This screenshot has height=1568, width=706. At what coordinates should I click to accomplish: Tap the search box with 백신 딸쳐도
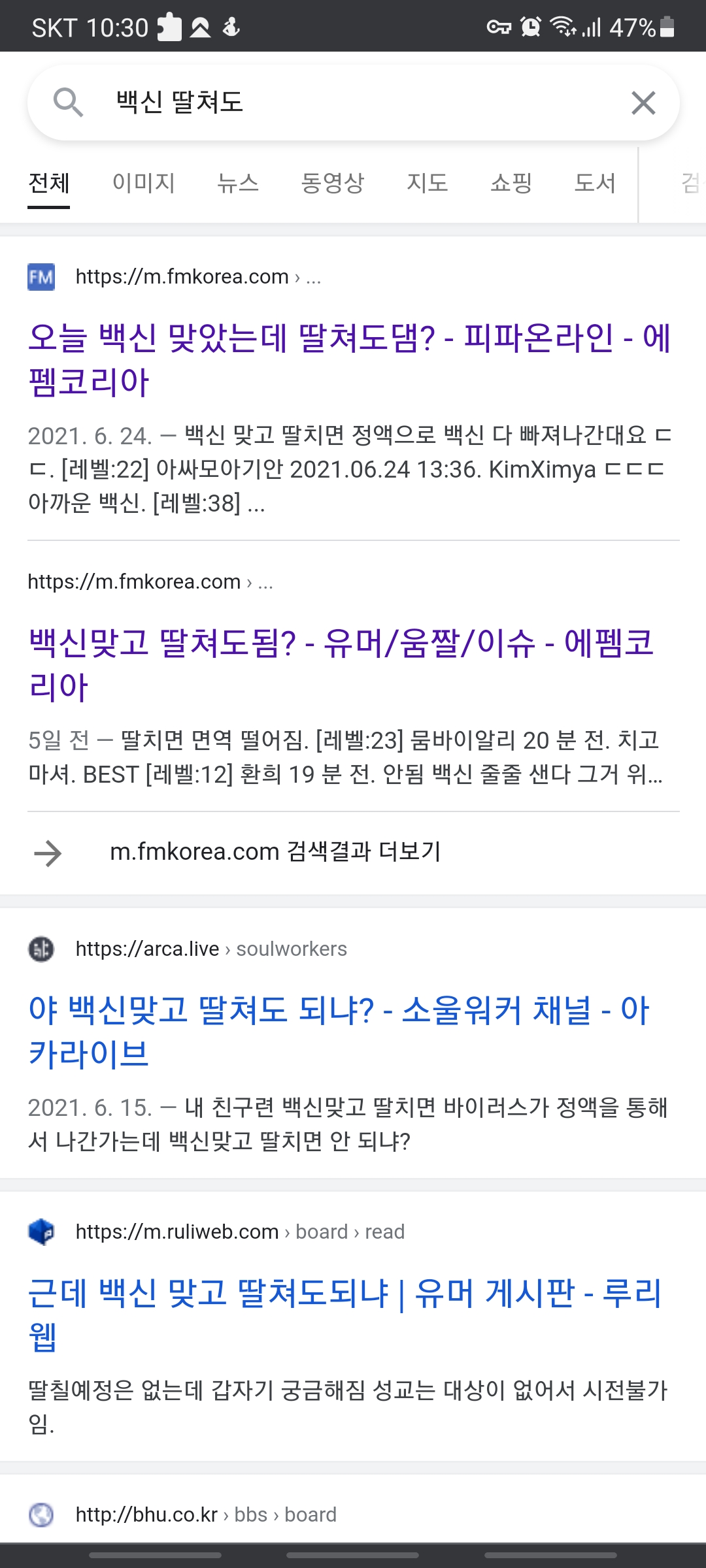coord(353,103)
